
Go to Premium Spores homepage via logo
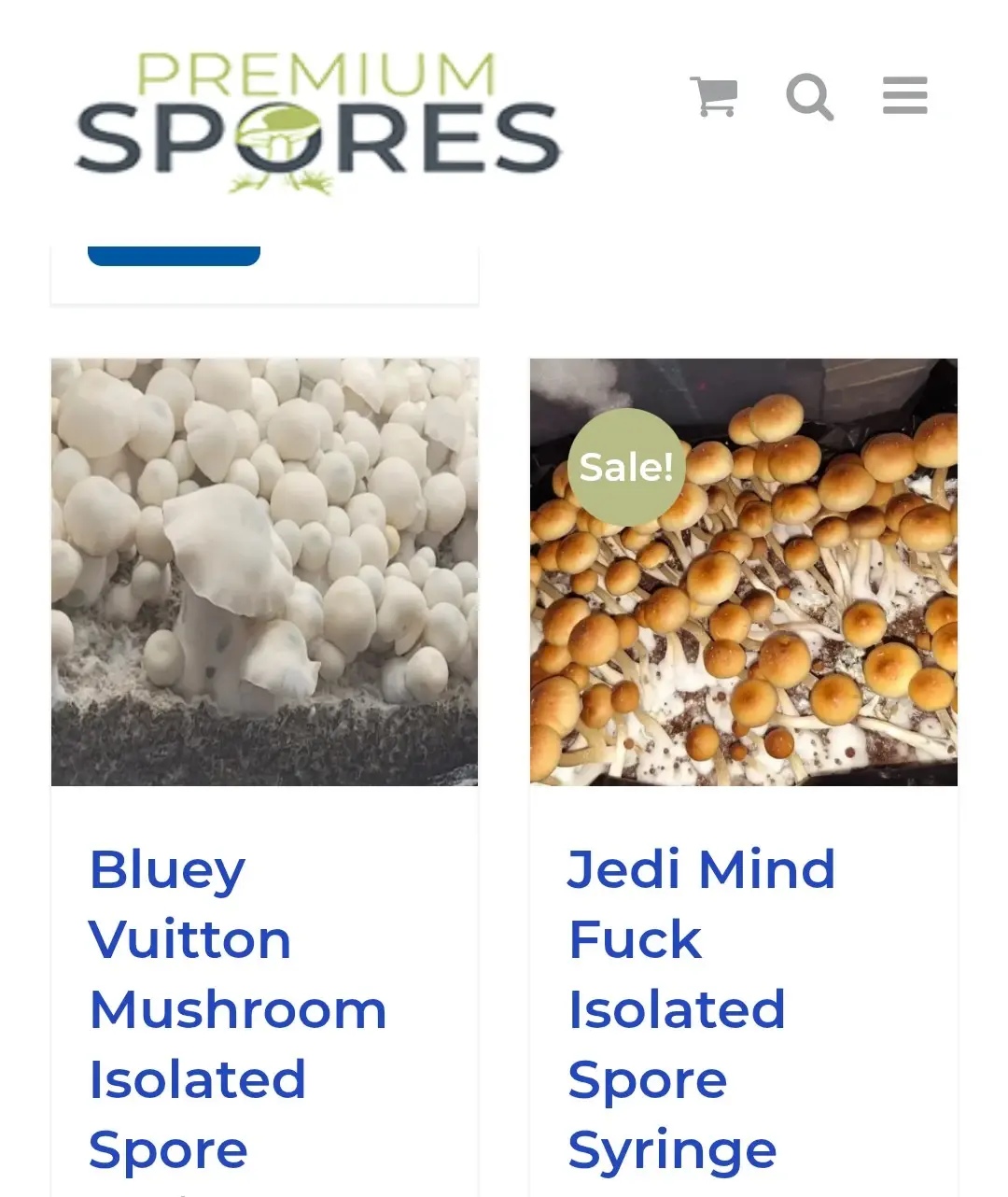[317, 123]
